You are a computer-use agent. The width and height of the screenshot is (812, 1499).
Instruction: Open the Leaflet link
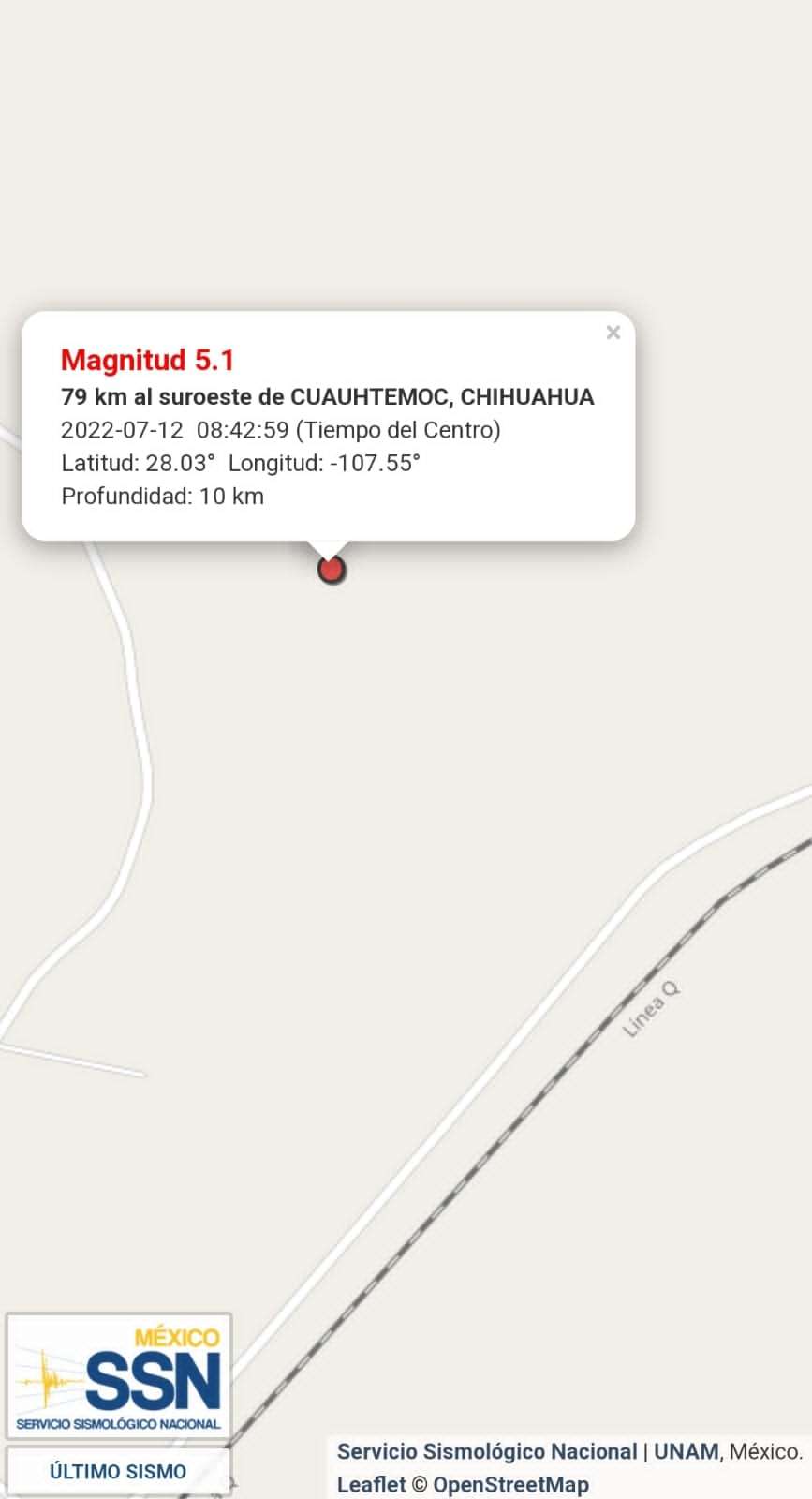(371, 1484)
